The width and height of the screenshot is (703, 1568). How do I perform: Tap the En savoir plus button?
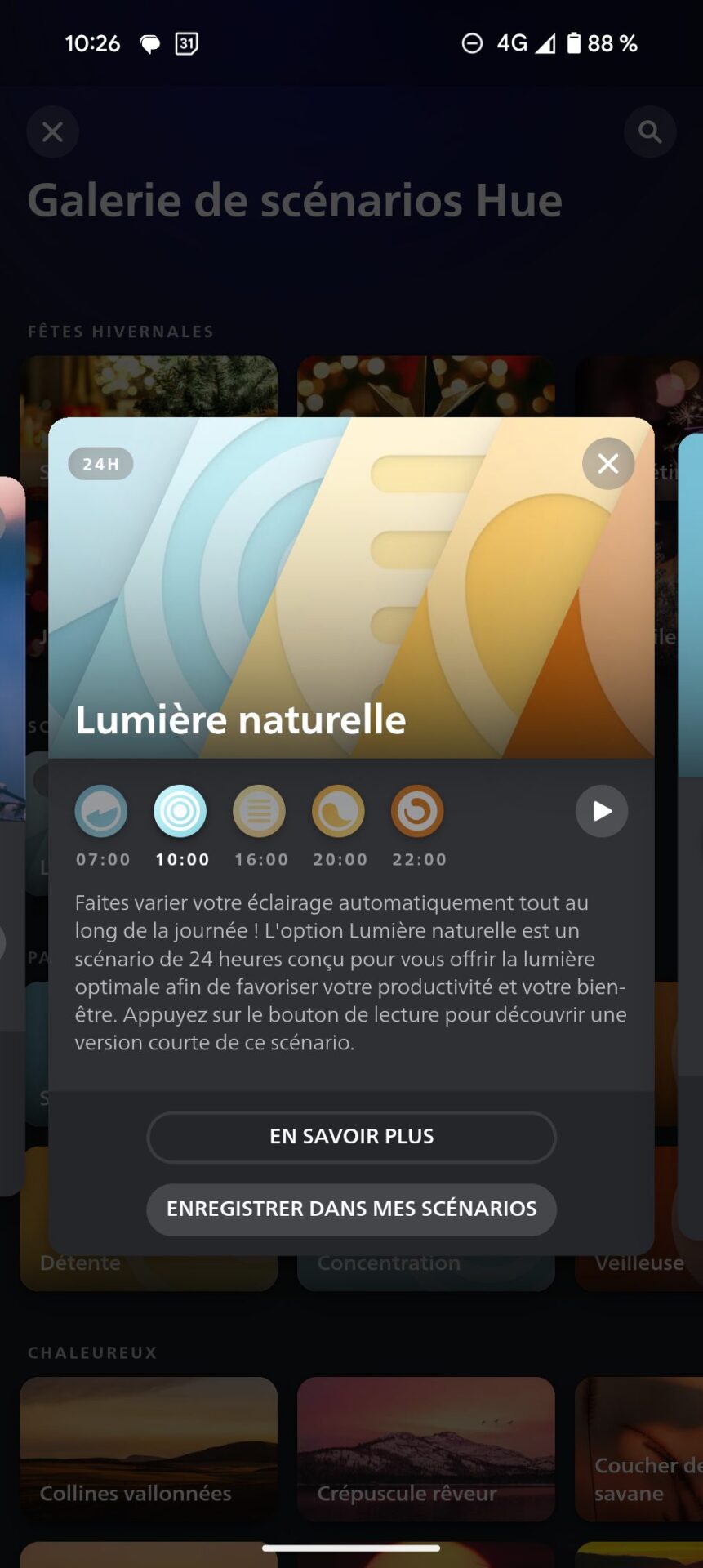(x=351, y=1137)
